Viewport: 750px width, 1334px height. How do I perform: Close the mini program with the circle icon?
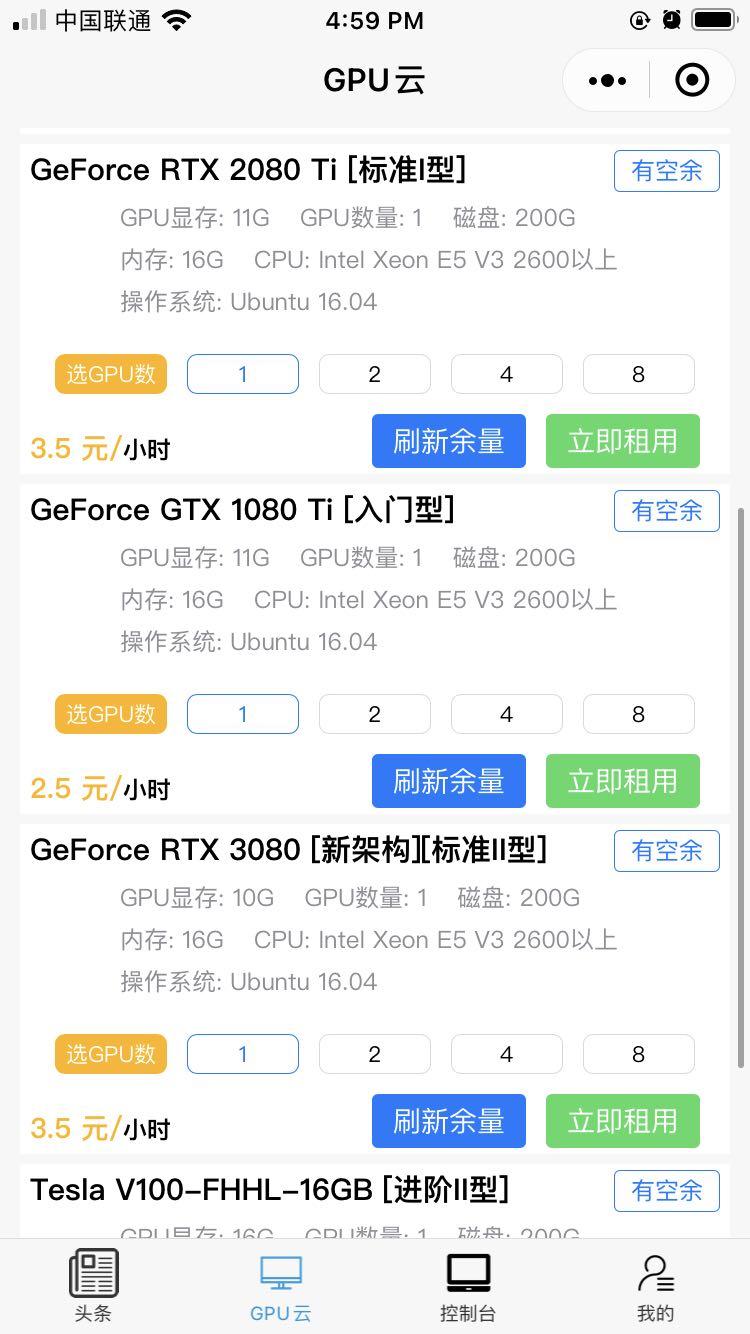[692, 80]
